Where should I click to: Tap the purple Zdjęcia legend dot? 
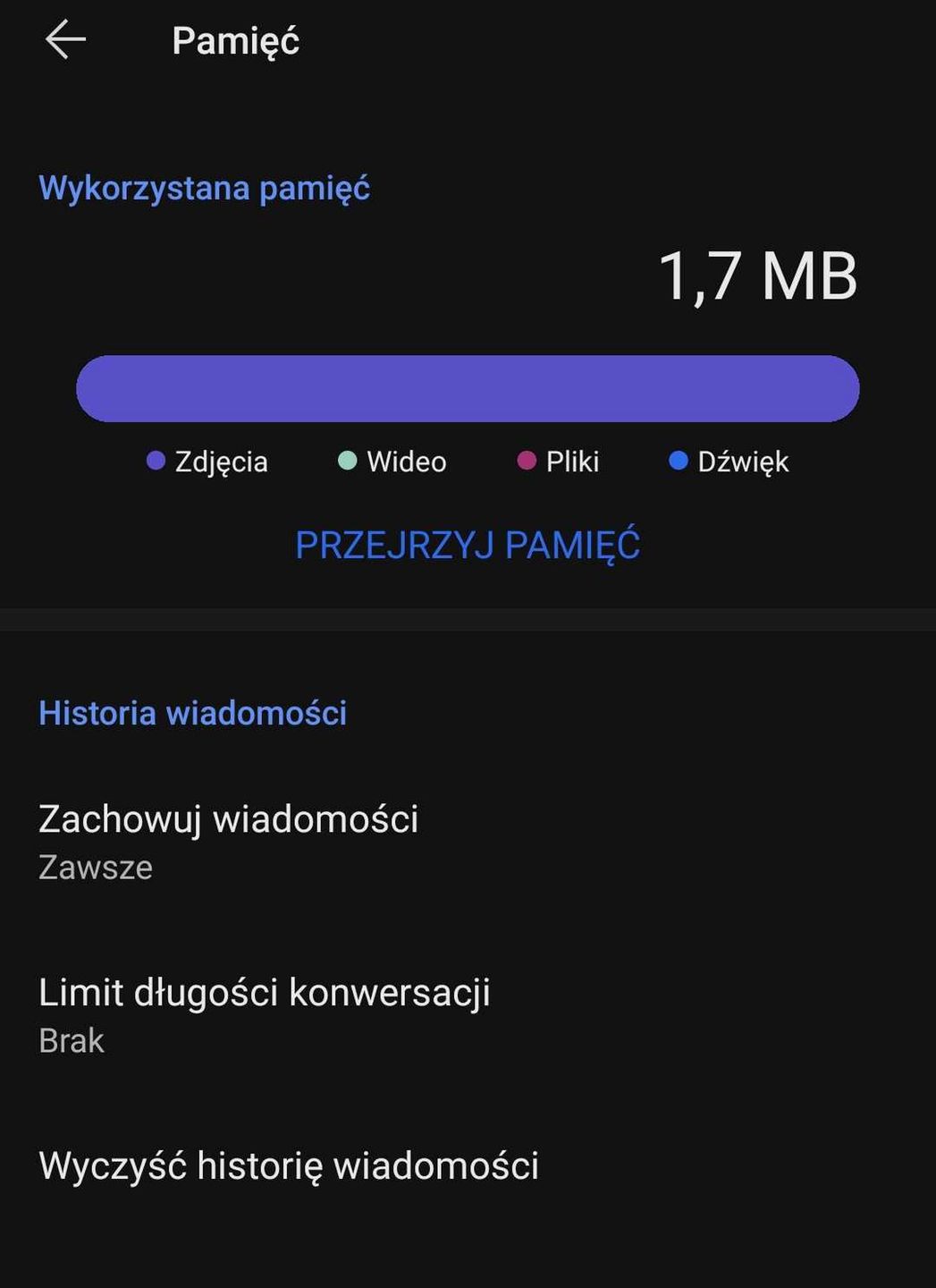click(155, 462)
